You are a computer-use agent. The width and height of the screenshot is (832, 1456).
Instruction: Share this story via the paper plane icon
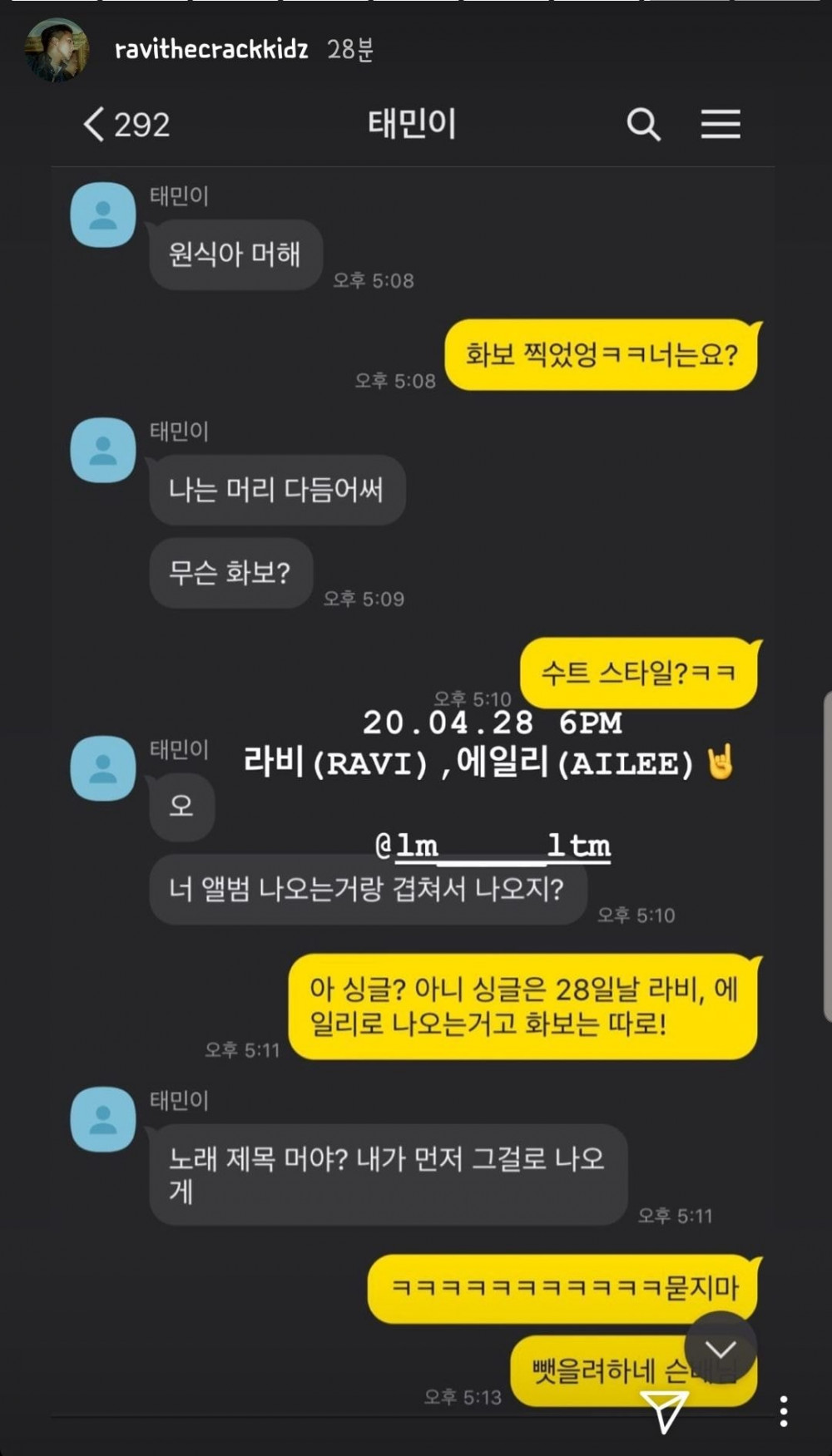665,1410
